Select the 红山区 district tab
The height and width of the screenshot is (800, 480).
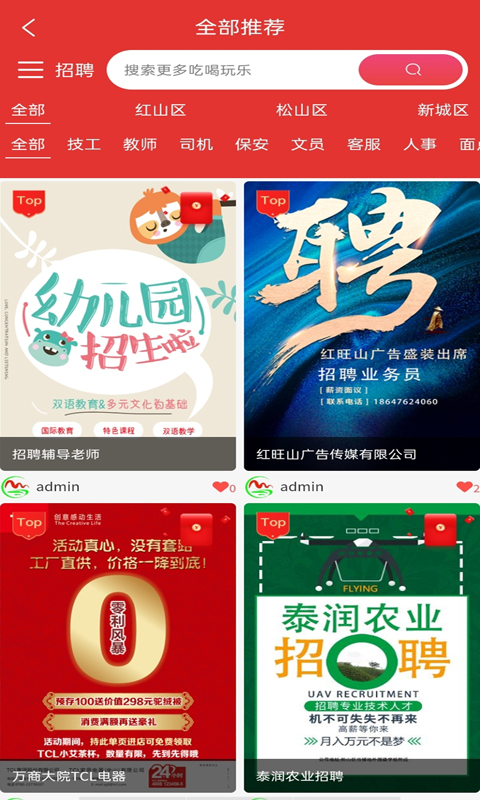[x=160, y=110]
